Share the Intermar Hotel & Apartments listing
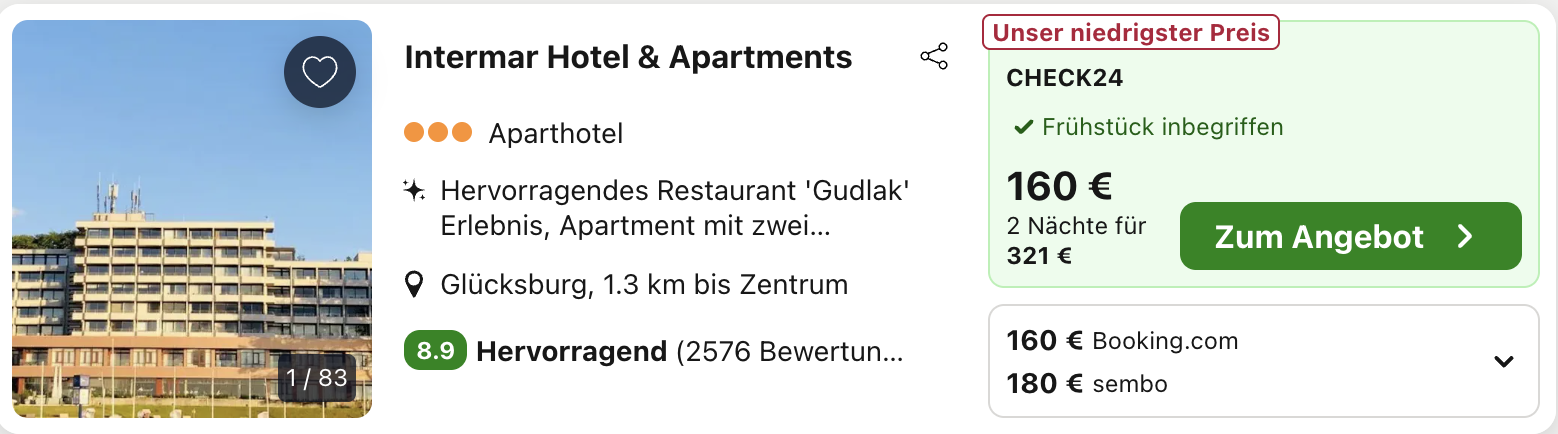The width and height of the screenshot is (1558, 434). click(x=933, y=57)
